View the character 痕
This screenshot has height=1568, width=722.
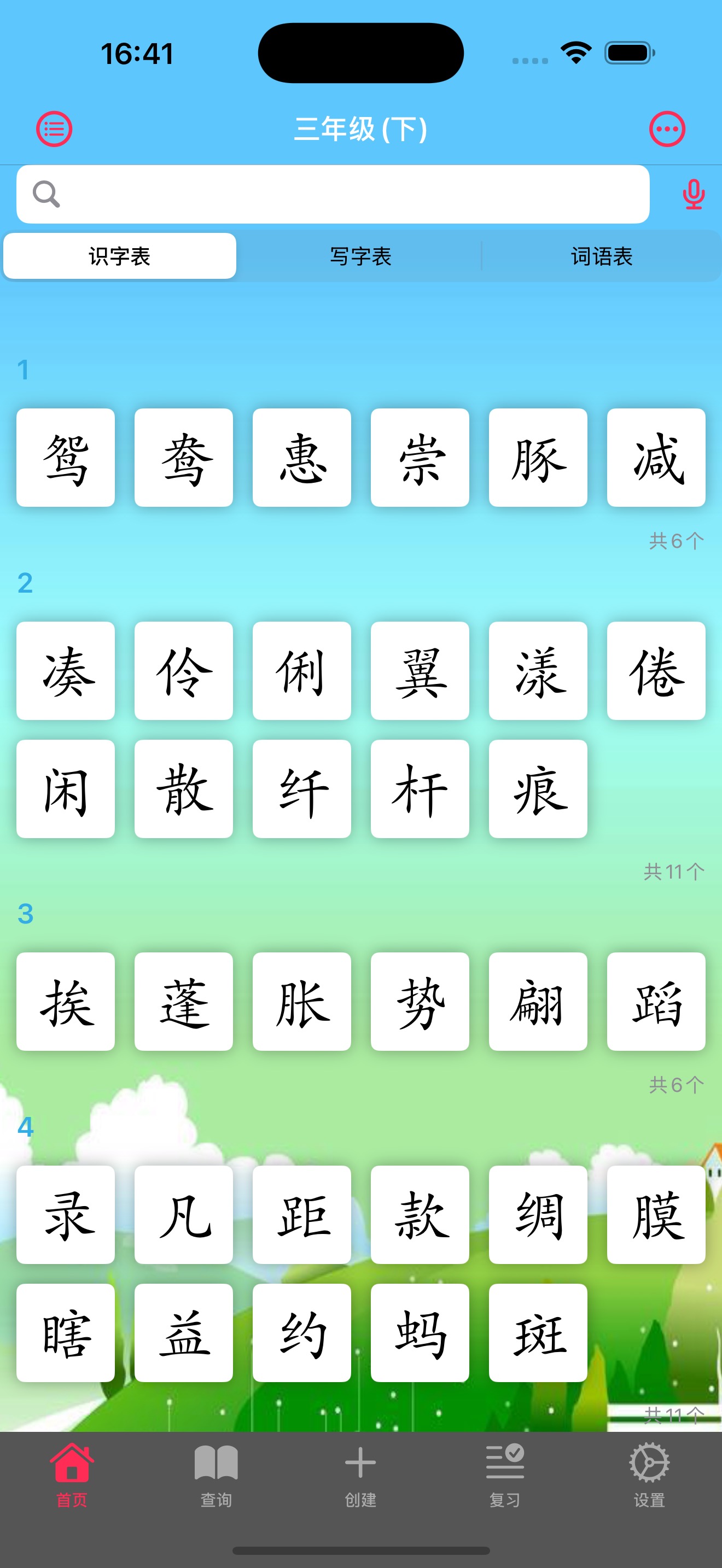[x=538, y=789]
